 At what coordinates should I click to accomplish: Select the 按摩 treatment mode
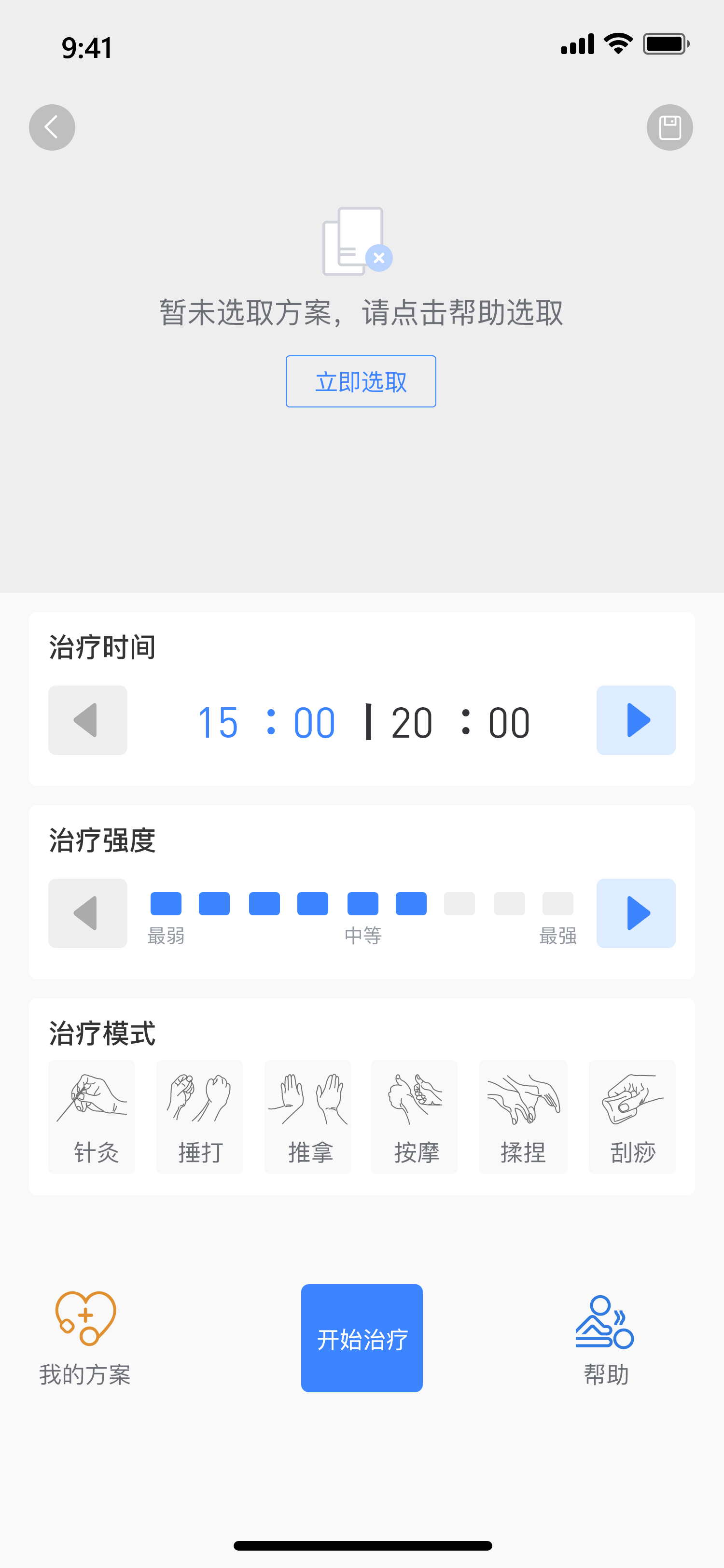pyautogui.click(x=414, y=1117)
